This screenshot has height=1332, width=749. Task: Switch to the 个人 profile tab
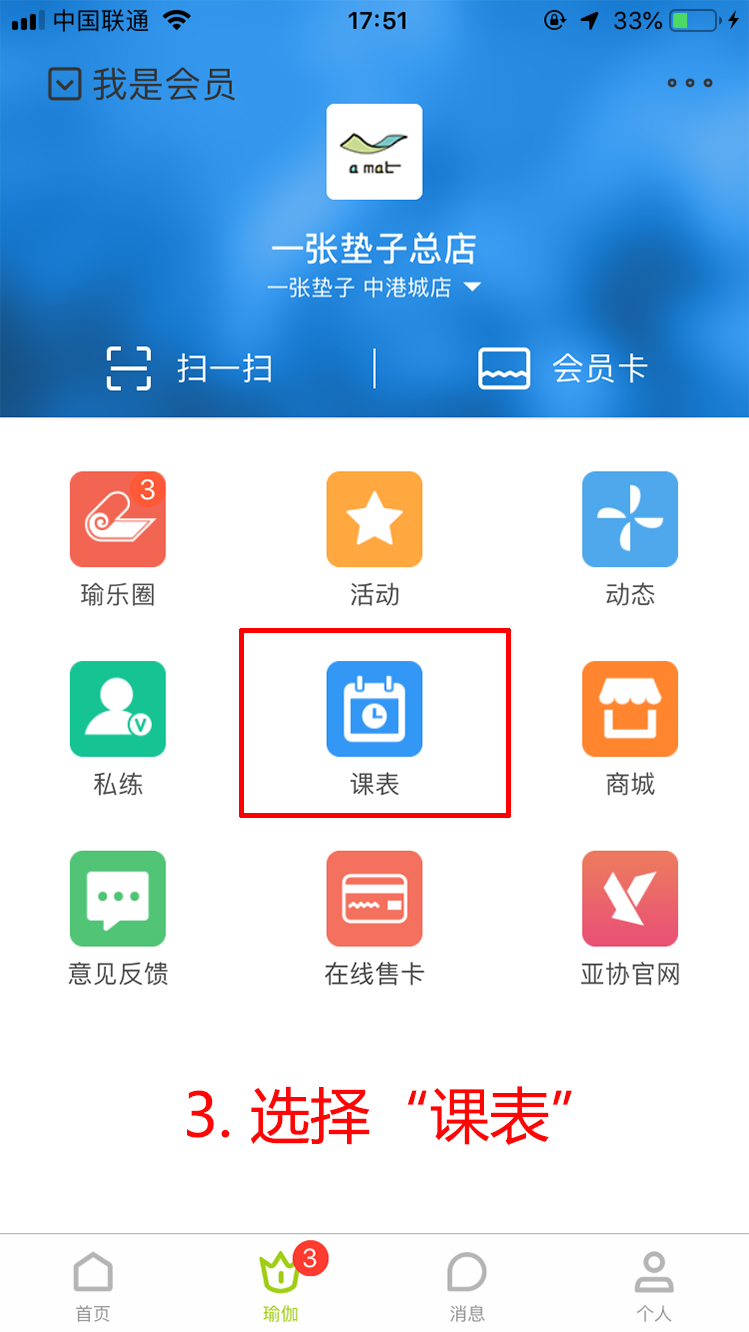coord(654,1286)
